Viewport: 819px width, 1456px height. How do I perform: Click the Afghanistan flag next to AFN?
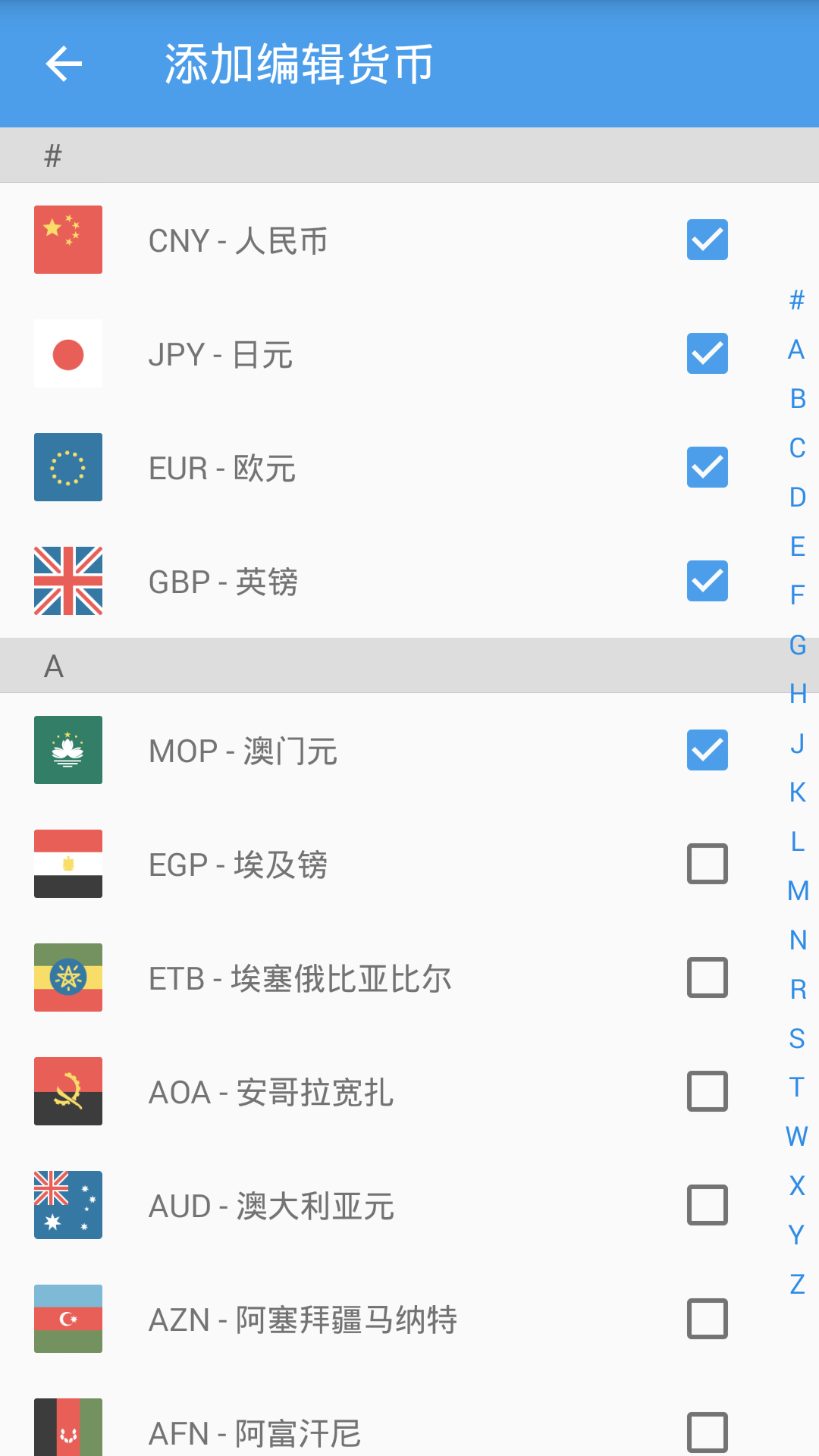coord(67,1432)
